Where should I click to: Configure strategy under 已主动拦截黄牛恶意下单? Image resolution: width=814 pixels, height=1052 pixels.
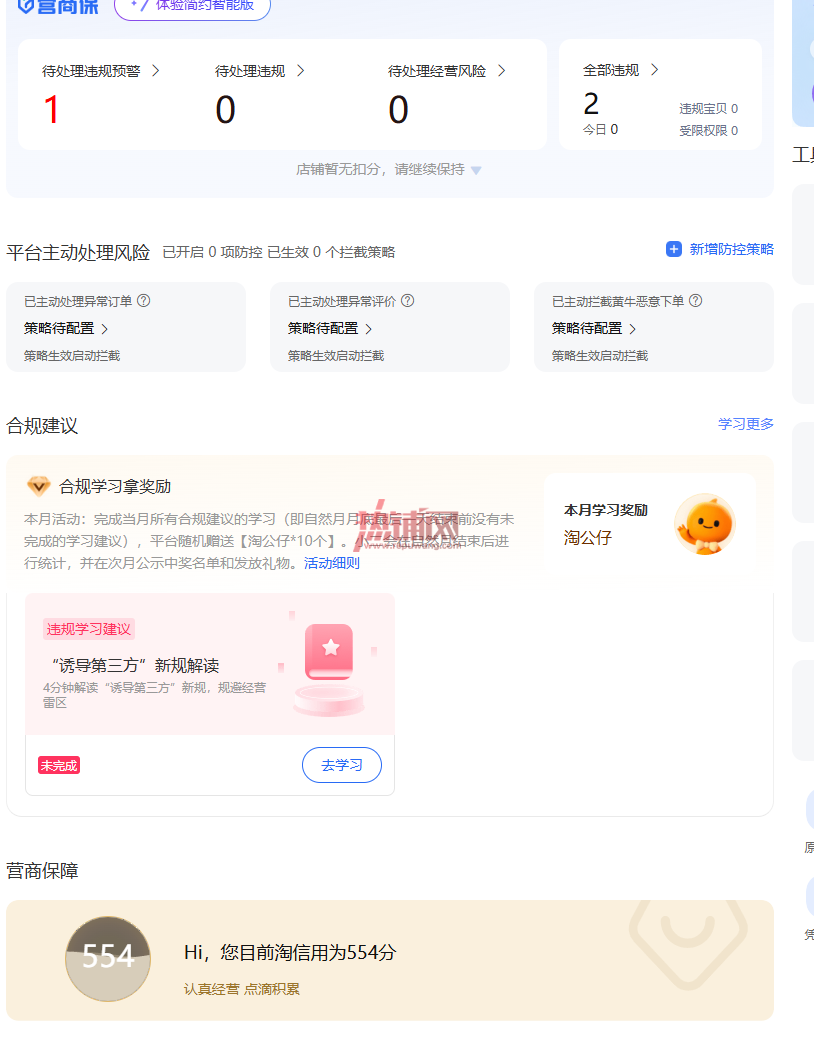click(x=593, y=329)
